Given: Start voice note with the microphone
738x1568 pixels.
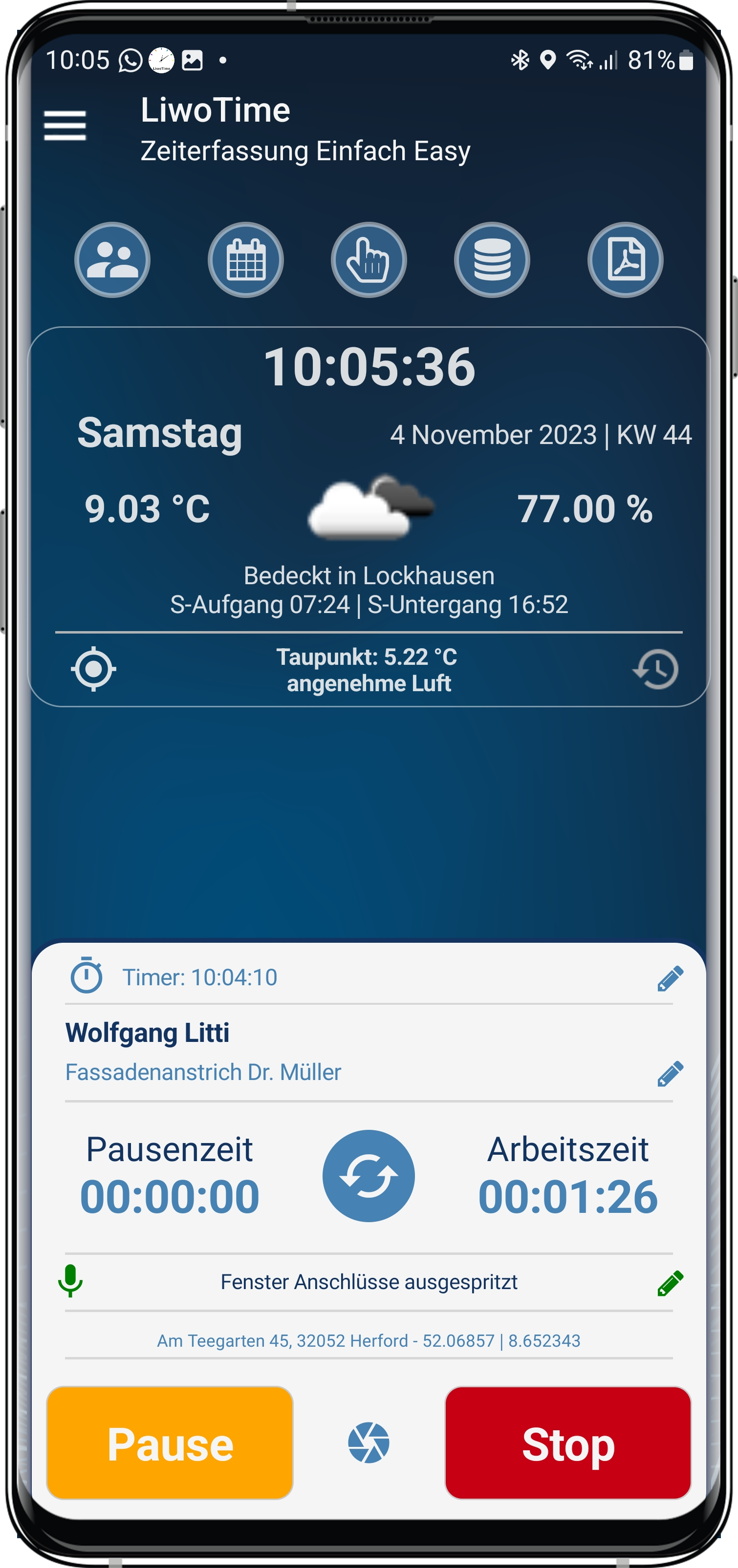Looking at the screenshot, I should [70, 1281].
